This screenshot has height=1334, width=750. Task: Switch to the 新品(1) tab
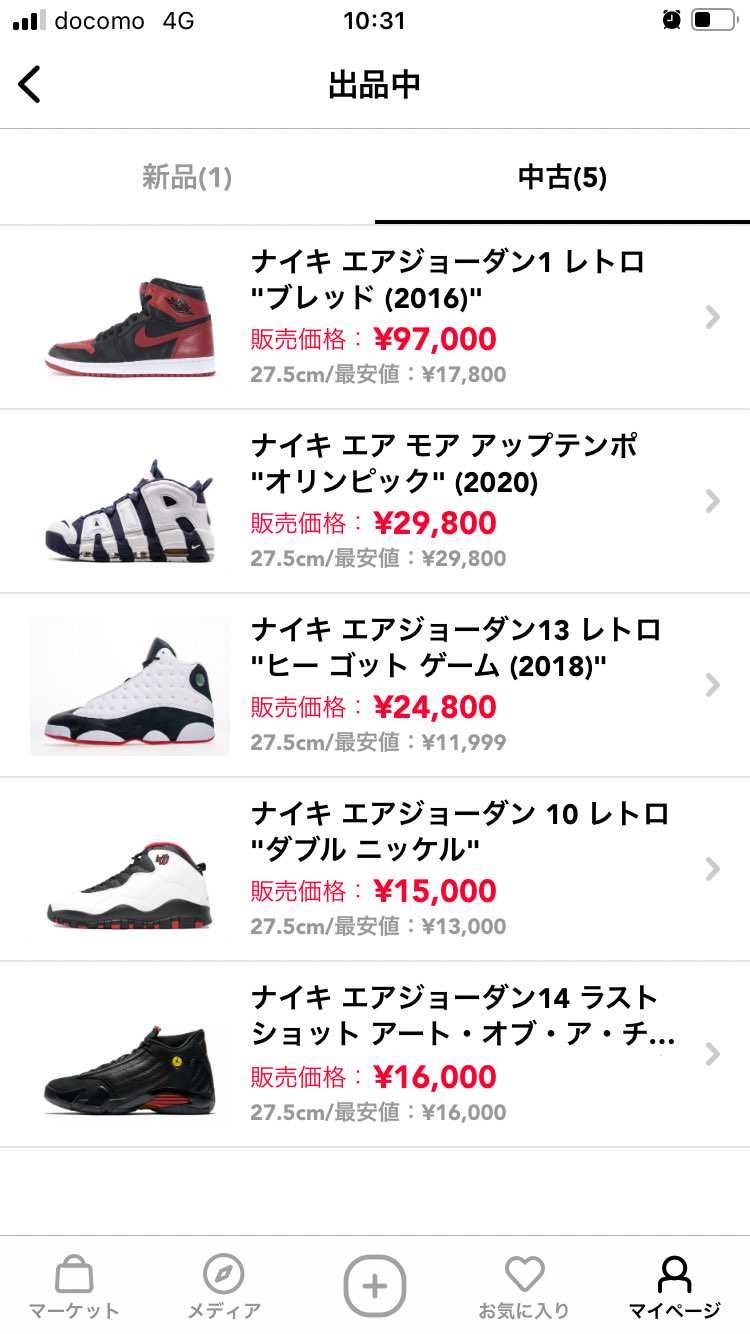[185, 178]
